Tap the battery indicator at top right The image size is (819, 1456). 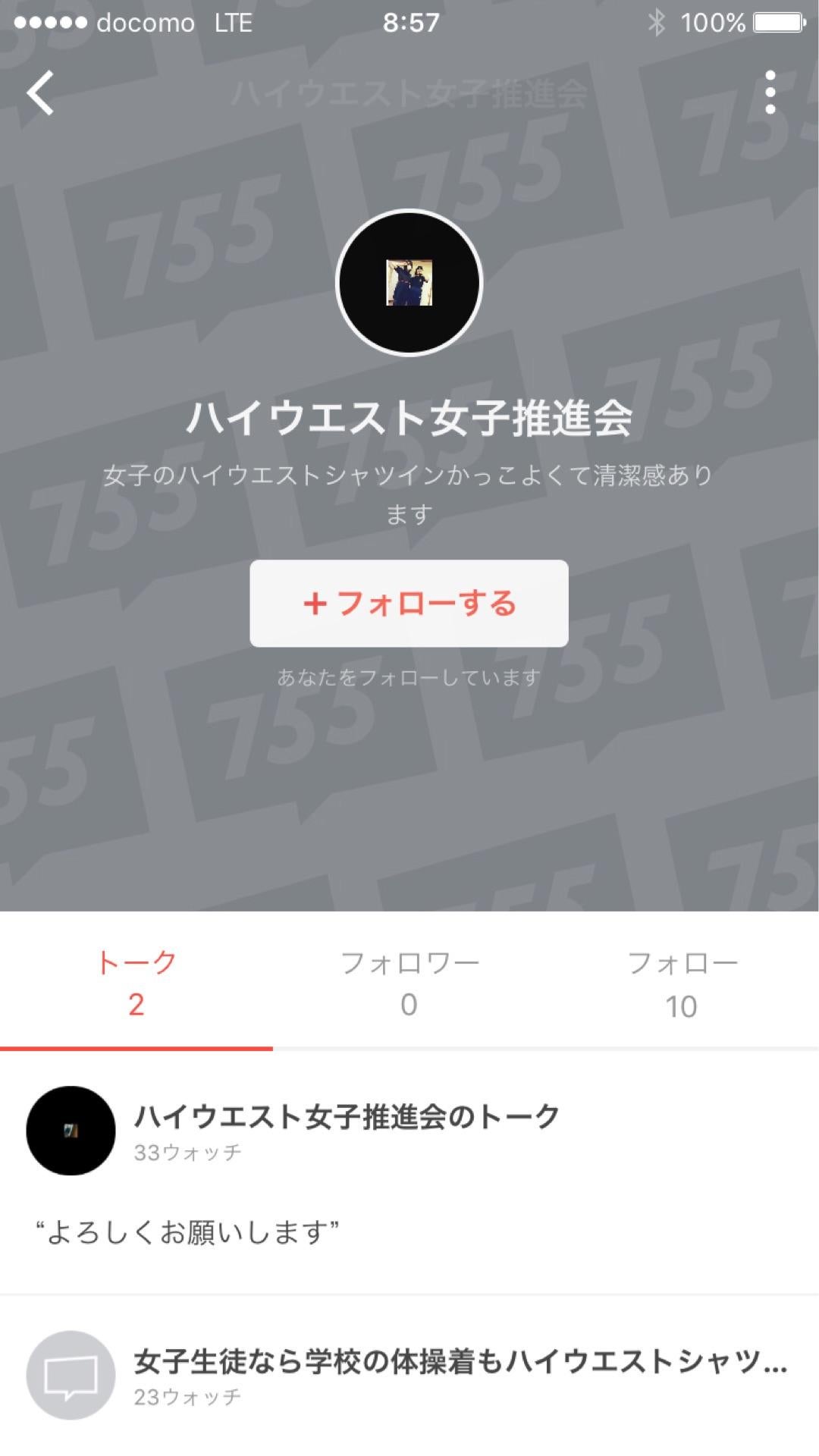coord(773,23)
